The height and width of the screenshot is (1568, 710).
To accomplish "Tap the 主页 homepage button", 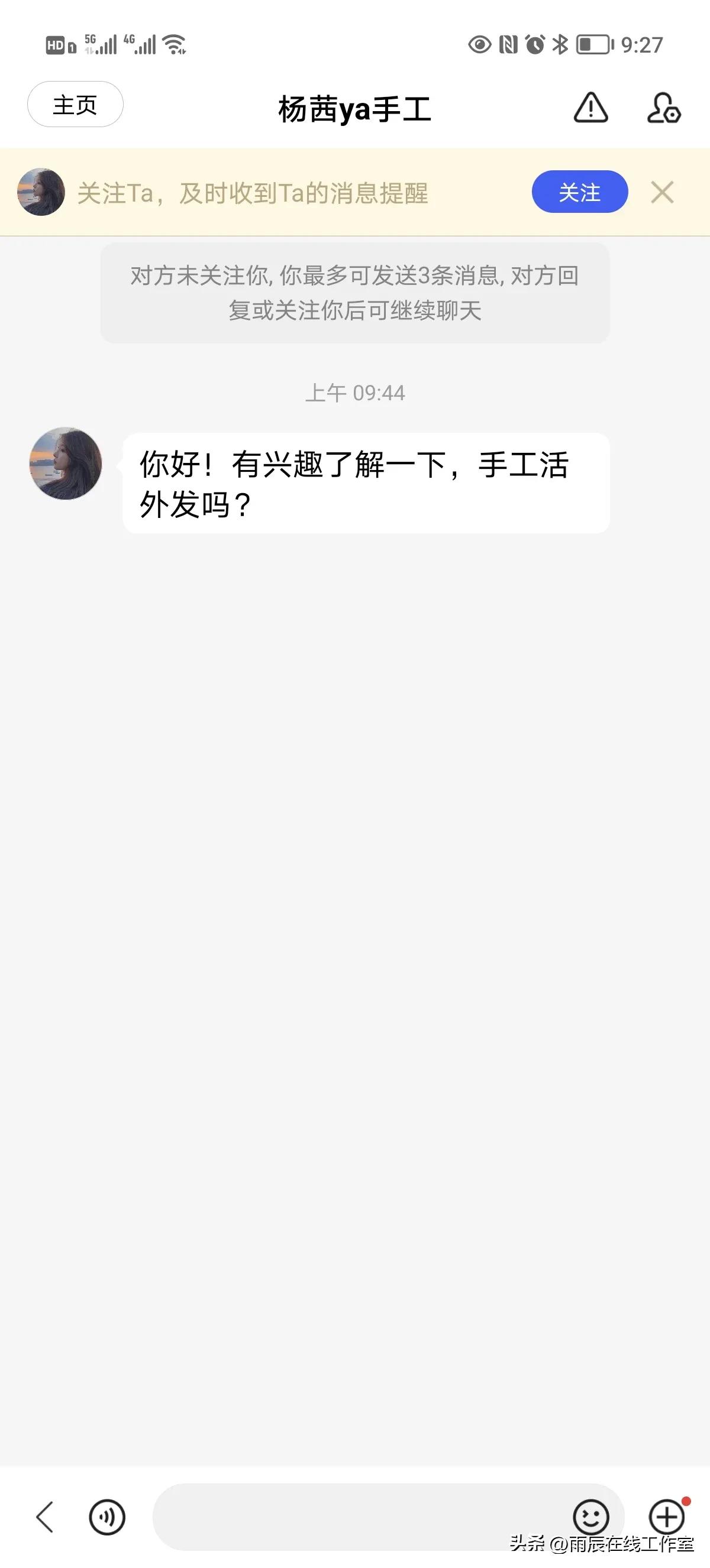I will click(x=75, y=105).
